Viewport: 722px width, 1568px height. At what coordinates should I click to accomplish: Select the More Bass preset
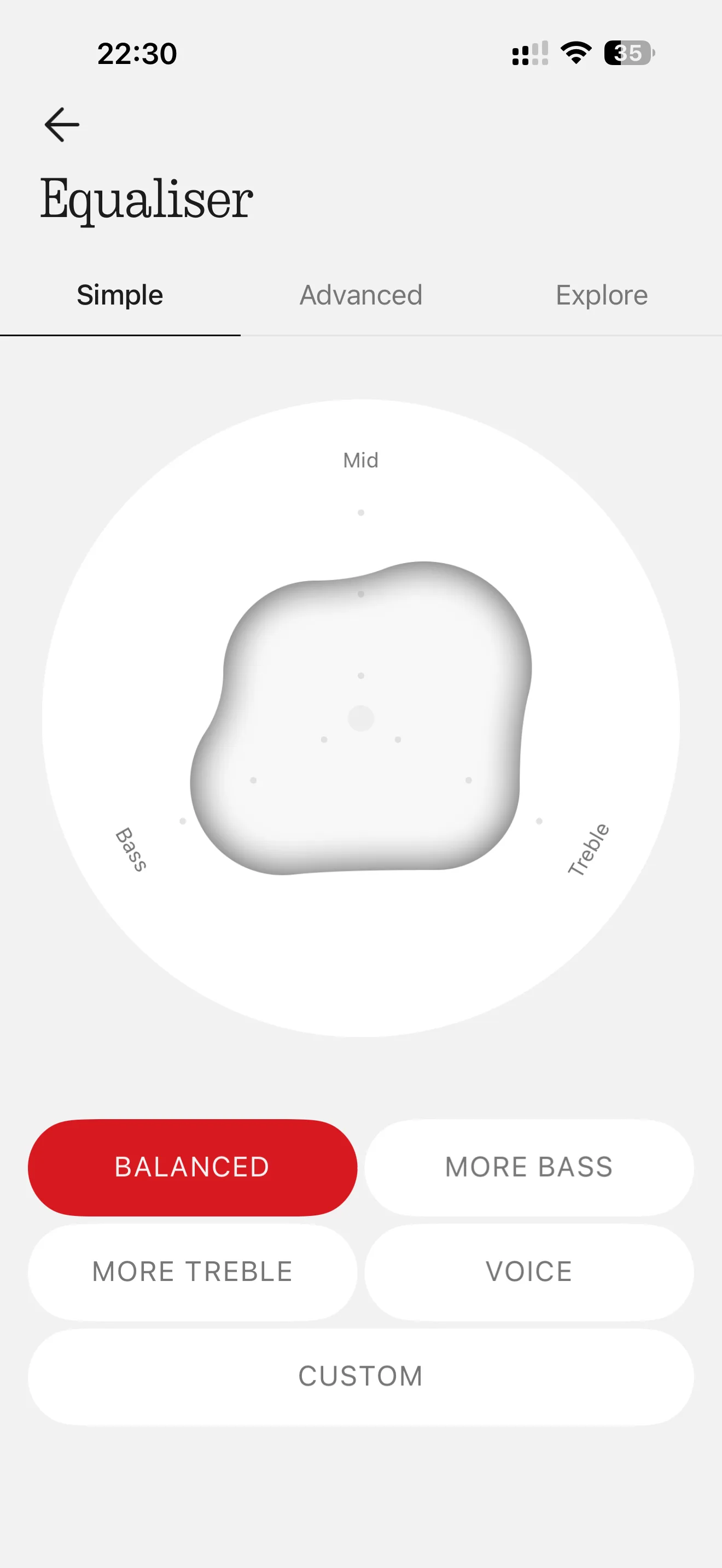click(x=528, y=1167)
